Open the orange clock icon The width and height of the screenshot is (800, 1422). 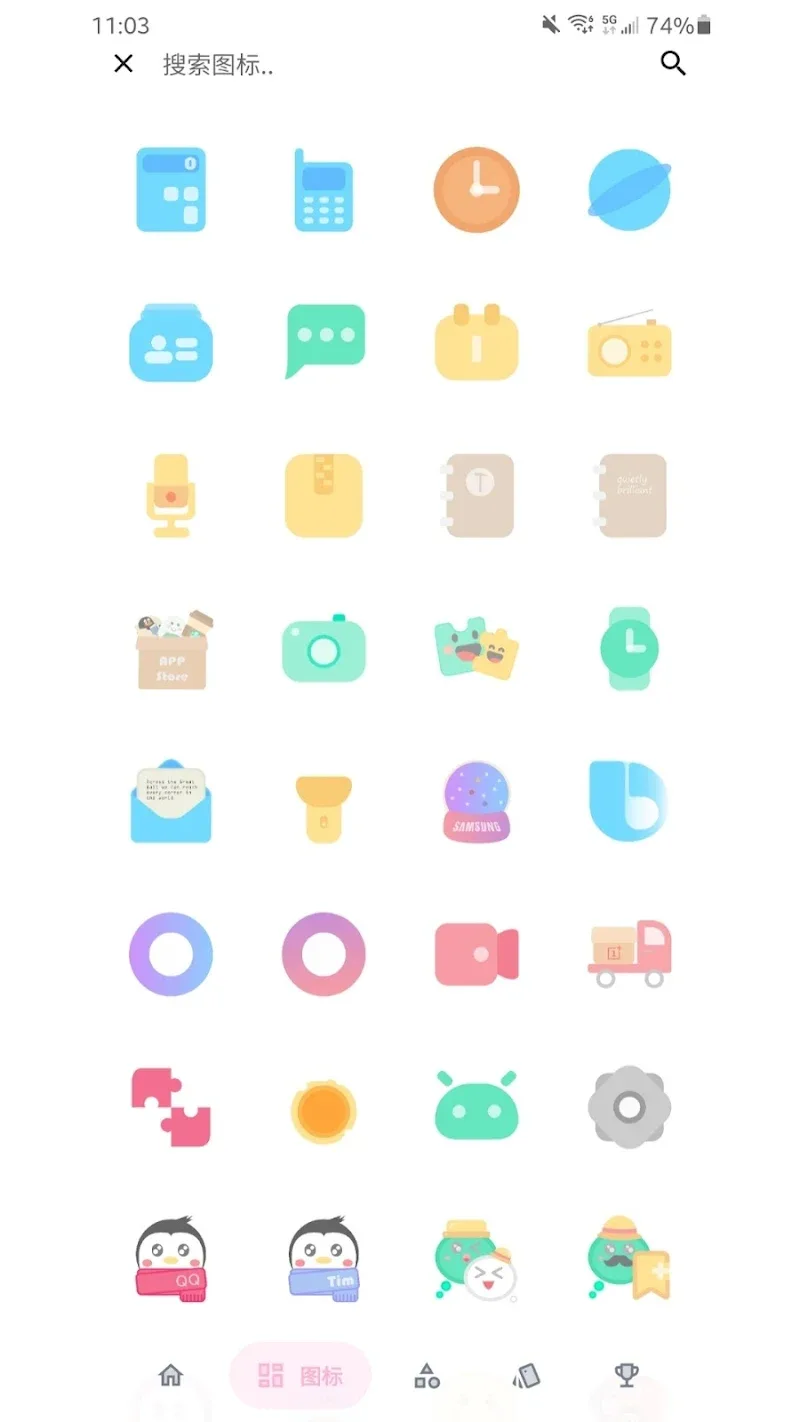pos(476,190)
